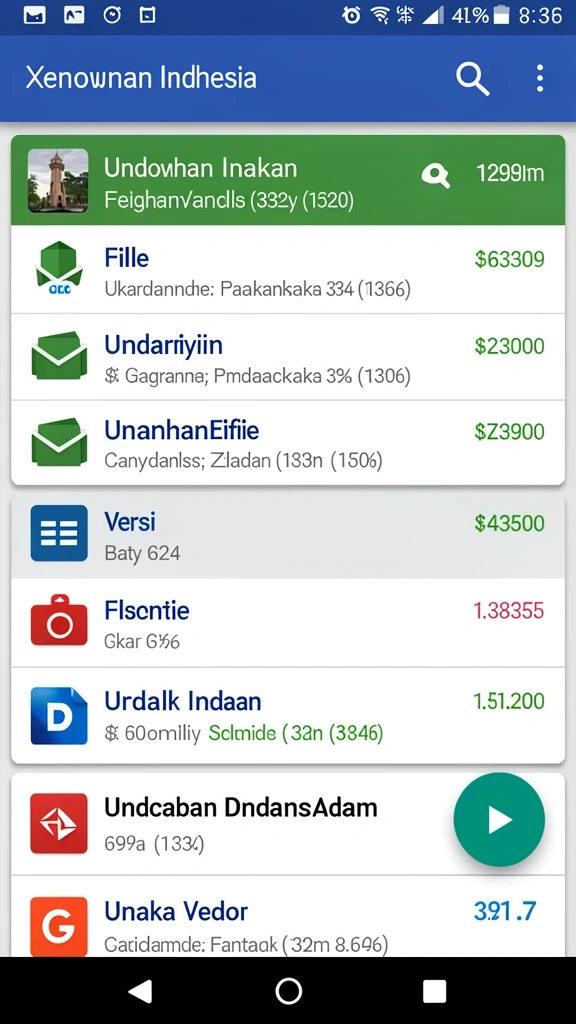The height and width of the screenshot is (1024, 576).
Task: Tap the teal play floating button
Action: [x=499, y=820]
